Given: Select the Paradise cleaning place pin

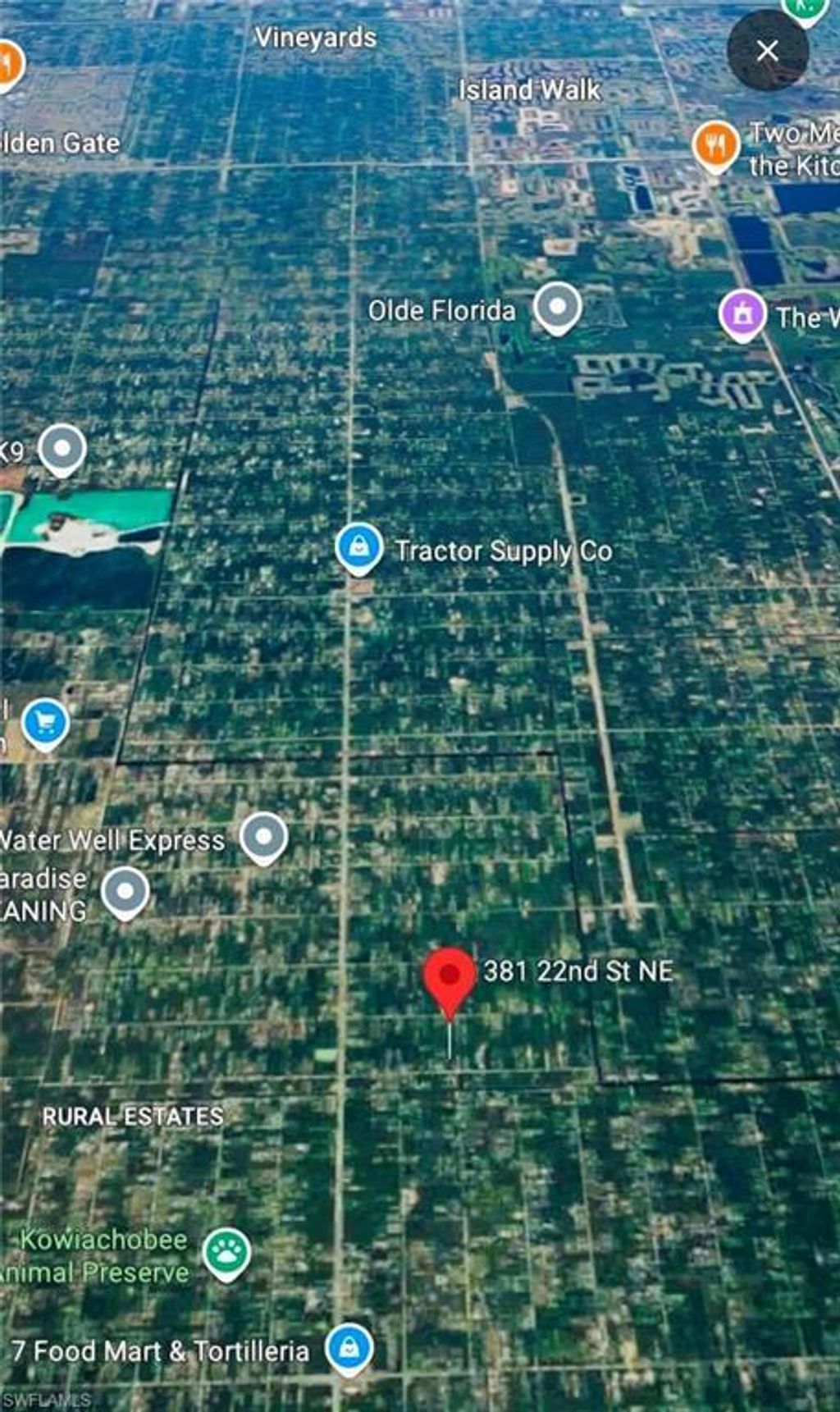Looking at the screenshot, I should 125,893.
